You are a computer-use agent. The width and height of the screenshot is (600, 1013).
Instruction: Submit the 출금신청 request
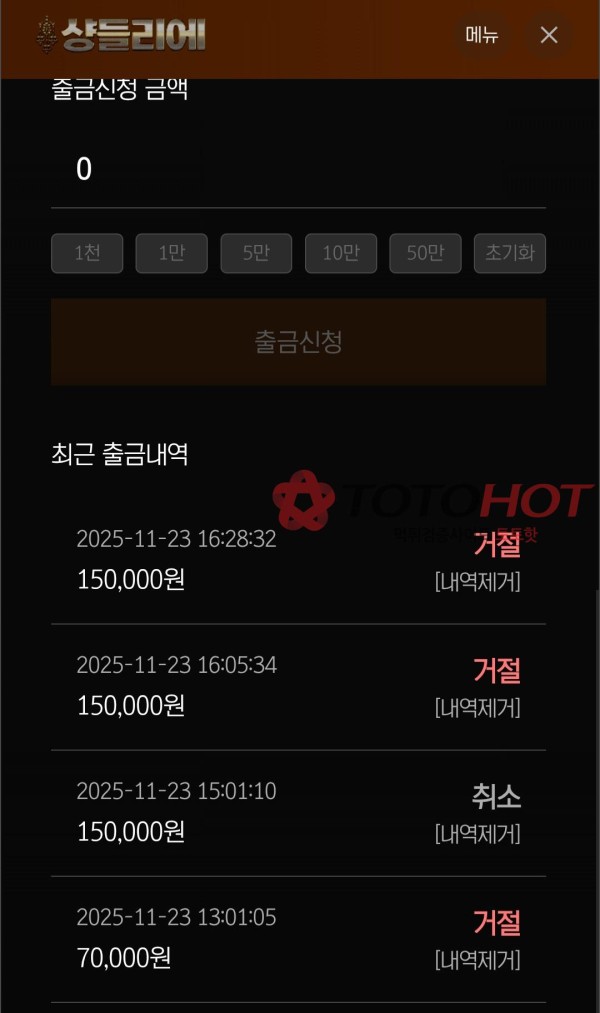pyautogui.click(x=298, y=342)
